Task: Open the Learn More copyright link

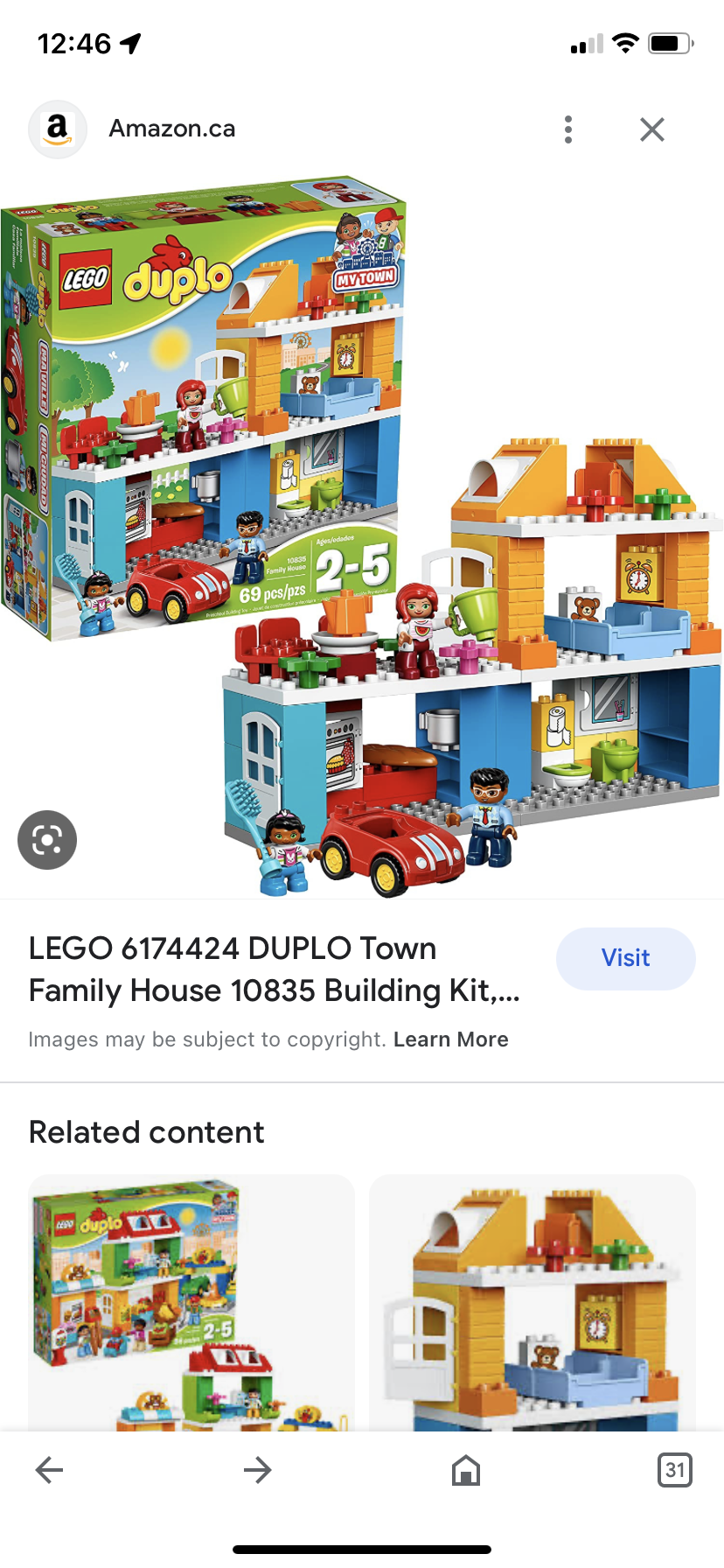Action: click(x=451, y=1039)
